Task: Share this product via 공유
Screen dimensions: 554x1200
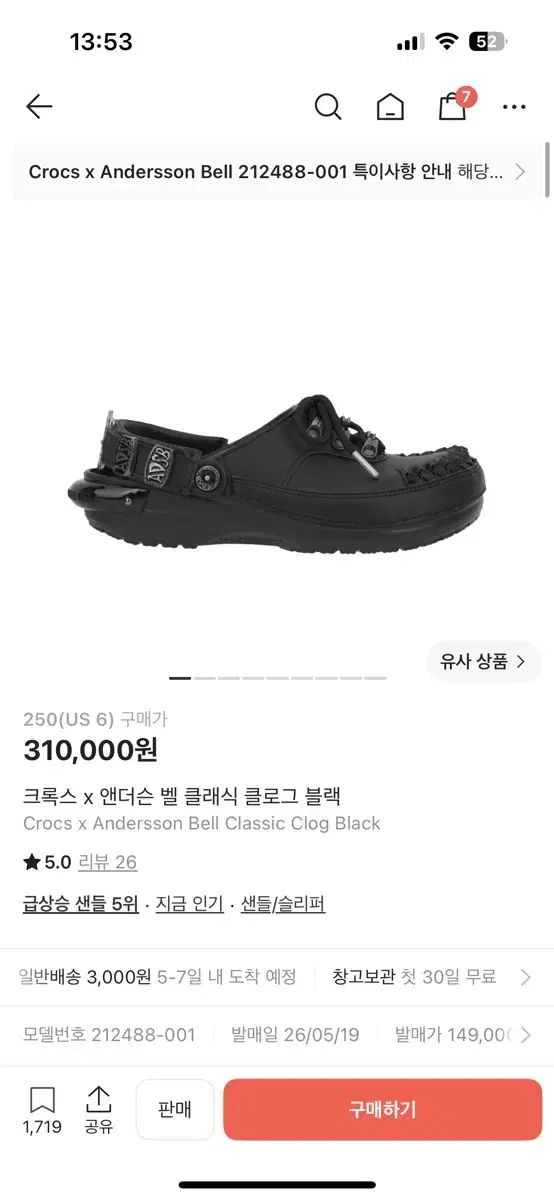Action: click(98, 1111)
